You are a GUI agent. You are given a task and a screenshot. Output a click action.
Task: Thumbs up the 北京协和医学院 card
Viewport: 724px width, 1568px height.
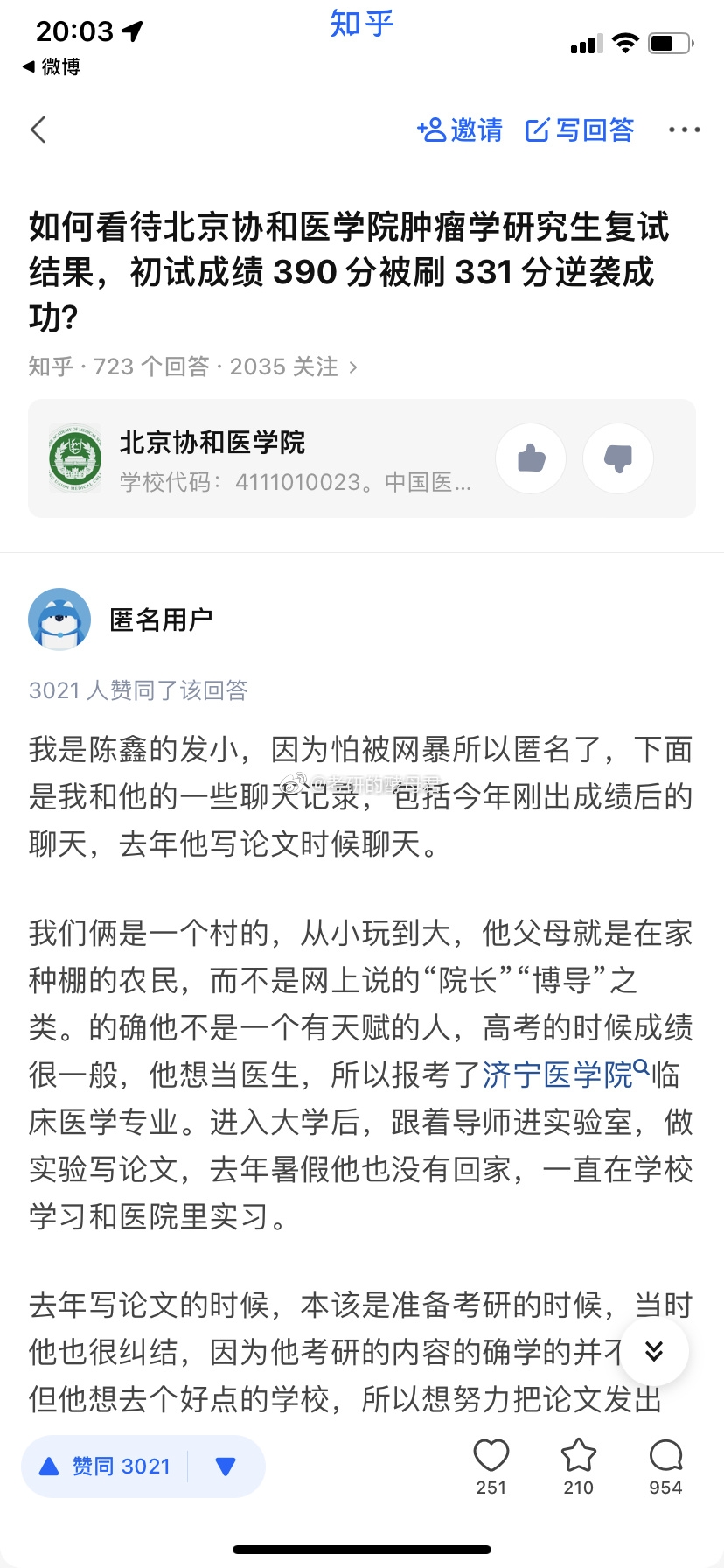pyautogui.click(x=531, y=458)
